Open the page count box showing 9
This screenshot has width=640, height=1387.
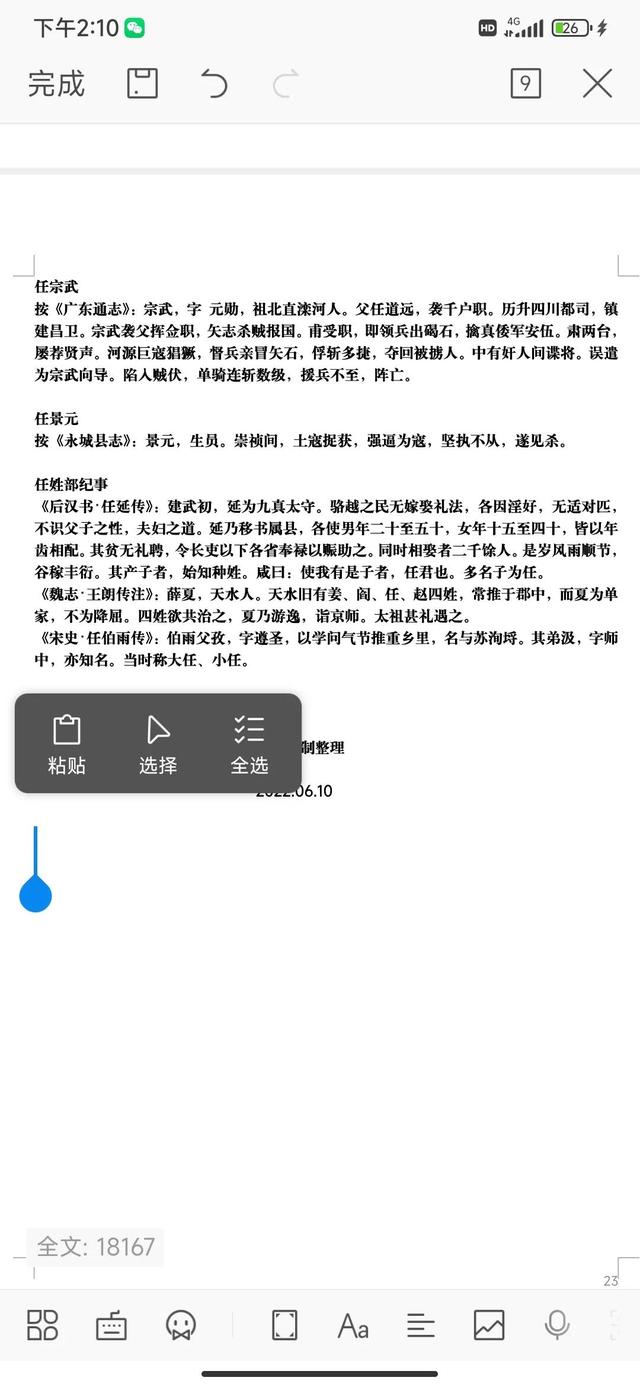pyautogui.click(x=525, y=84)
